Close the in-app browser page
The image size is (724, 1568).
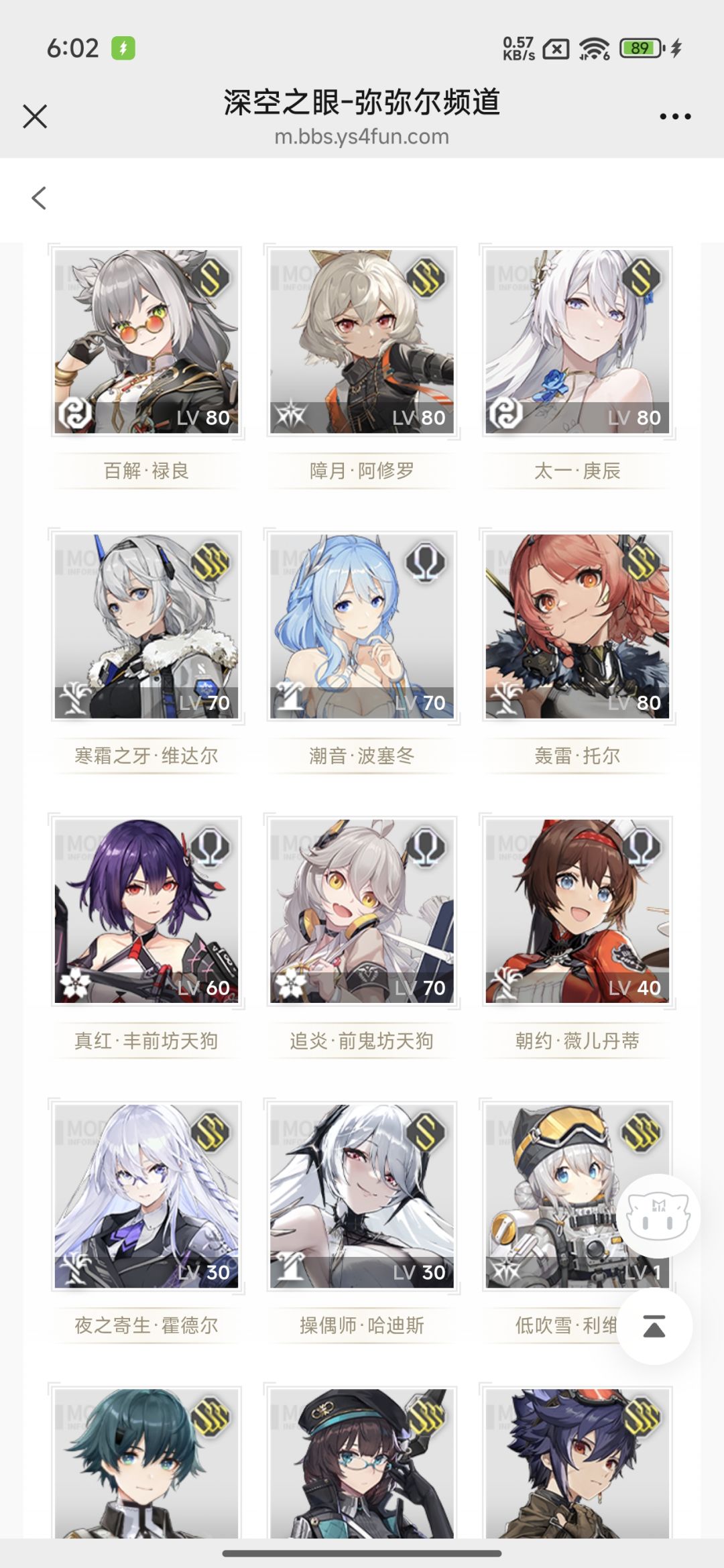[x=35, y=116]
